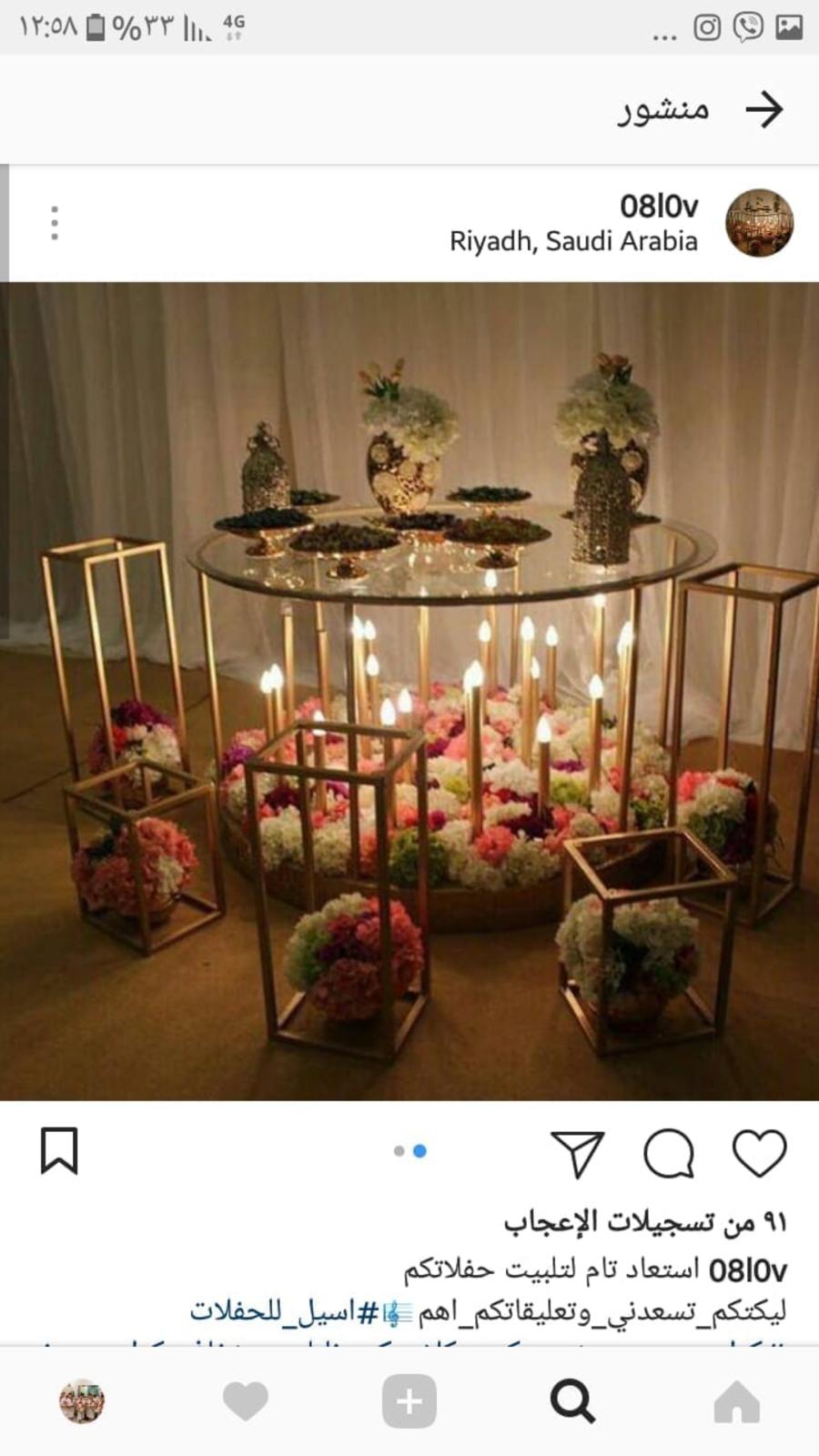Create a new post with plus button
The image size is (819, 1456).
point(409,1401)
